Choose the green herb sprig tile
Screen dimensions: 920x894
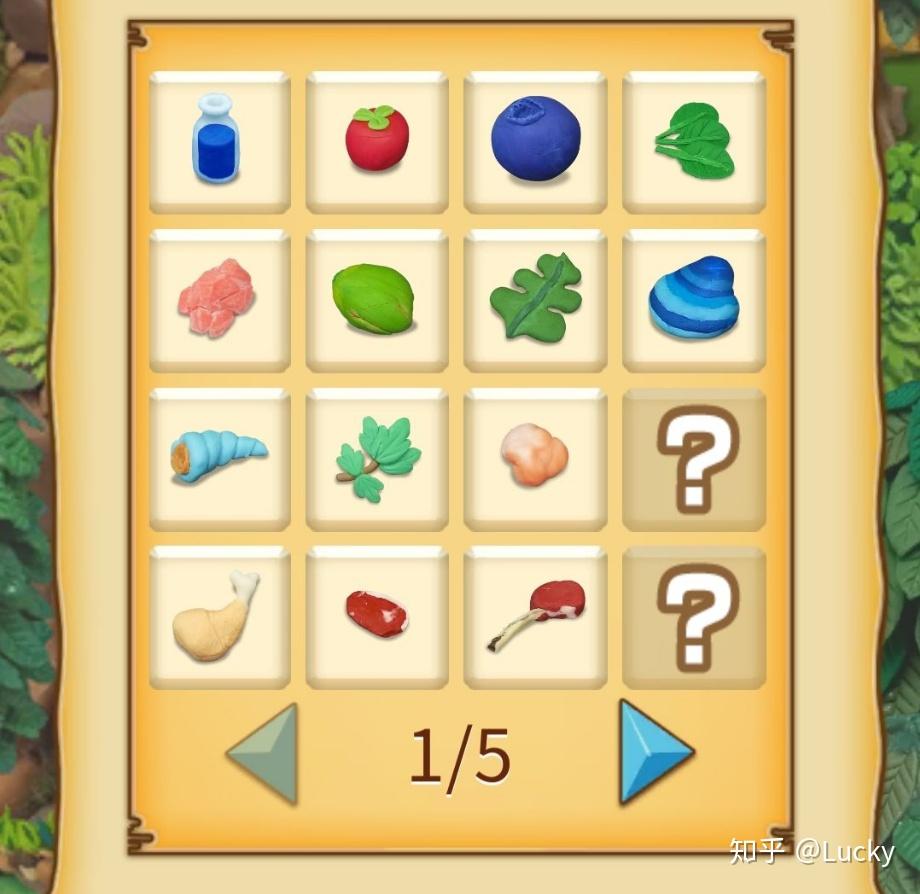tap(377, 458)
